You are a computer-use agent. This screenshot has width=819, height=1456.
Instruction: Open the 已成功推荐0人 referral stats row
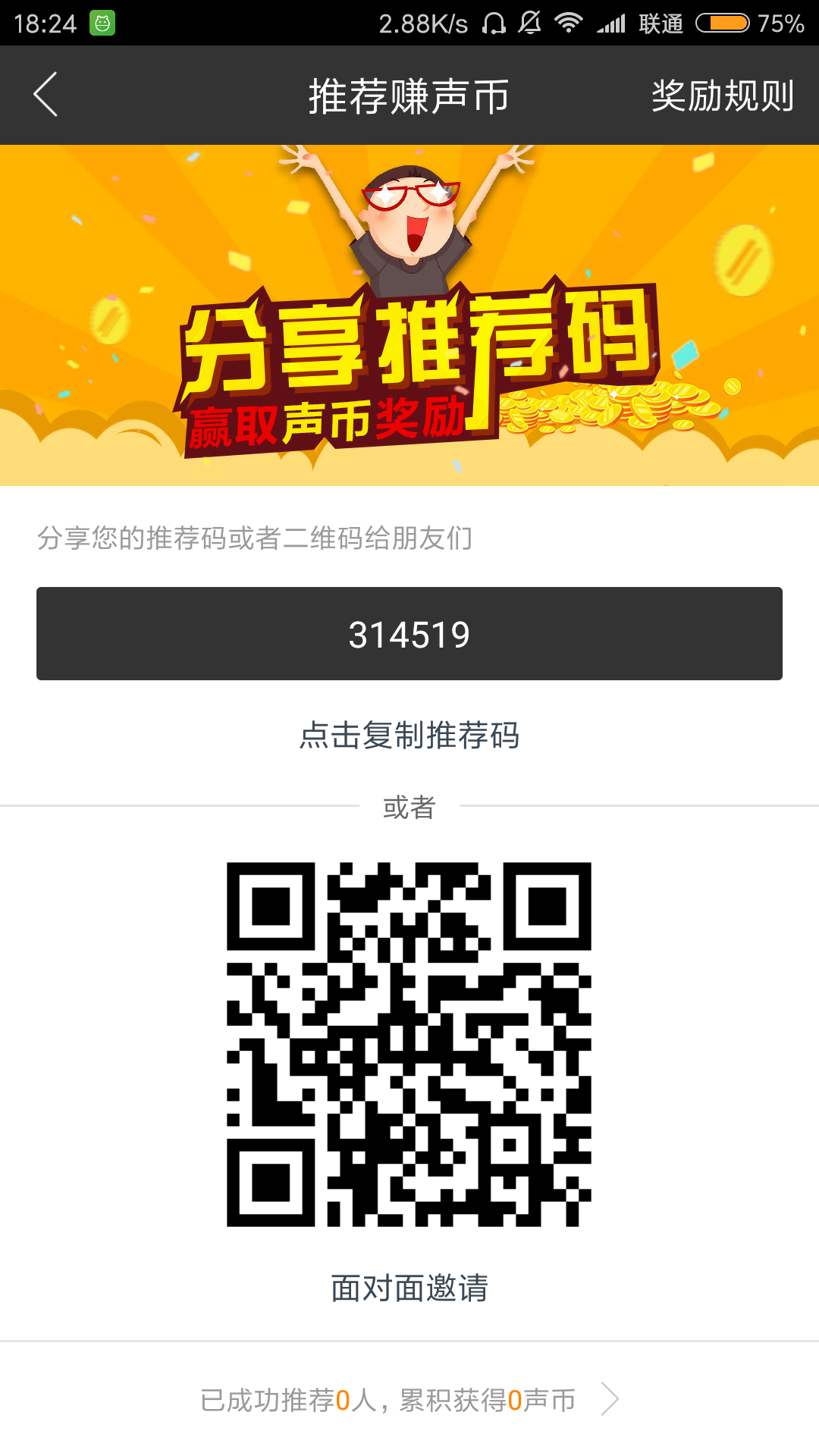(409, 1400)
